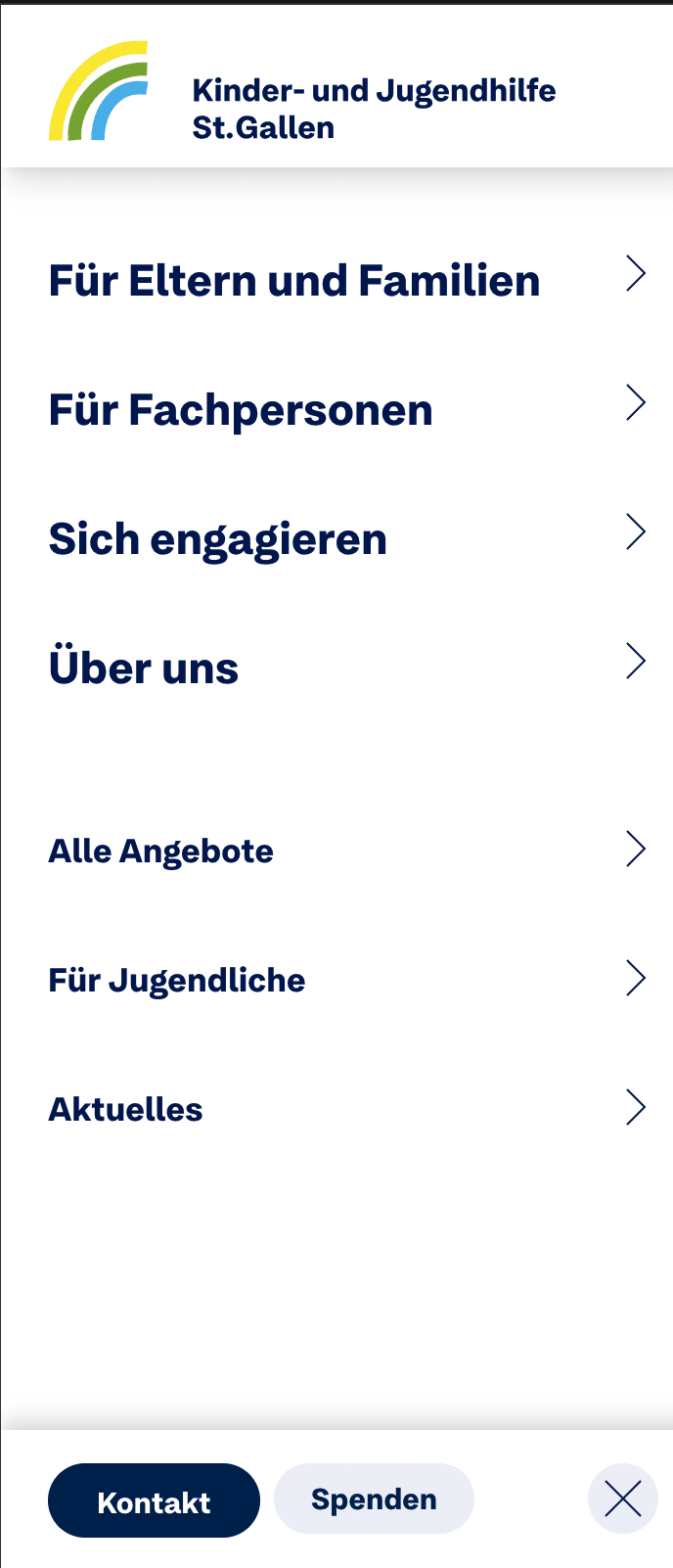The height and width of the screenshot is (1568, 673).
Task: Close the navigation menu
Action: [623, 1499]
